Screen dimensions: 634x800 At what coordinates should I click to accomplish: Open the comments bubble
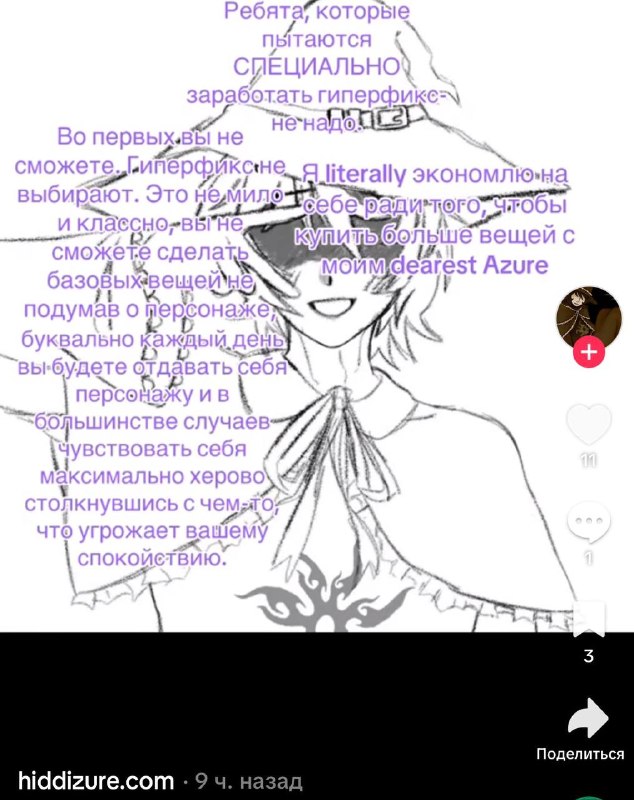589,523
